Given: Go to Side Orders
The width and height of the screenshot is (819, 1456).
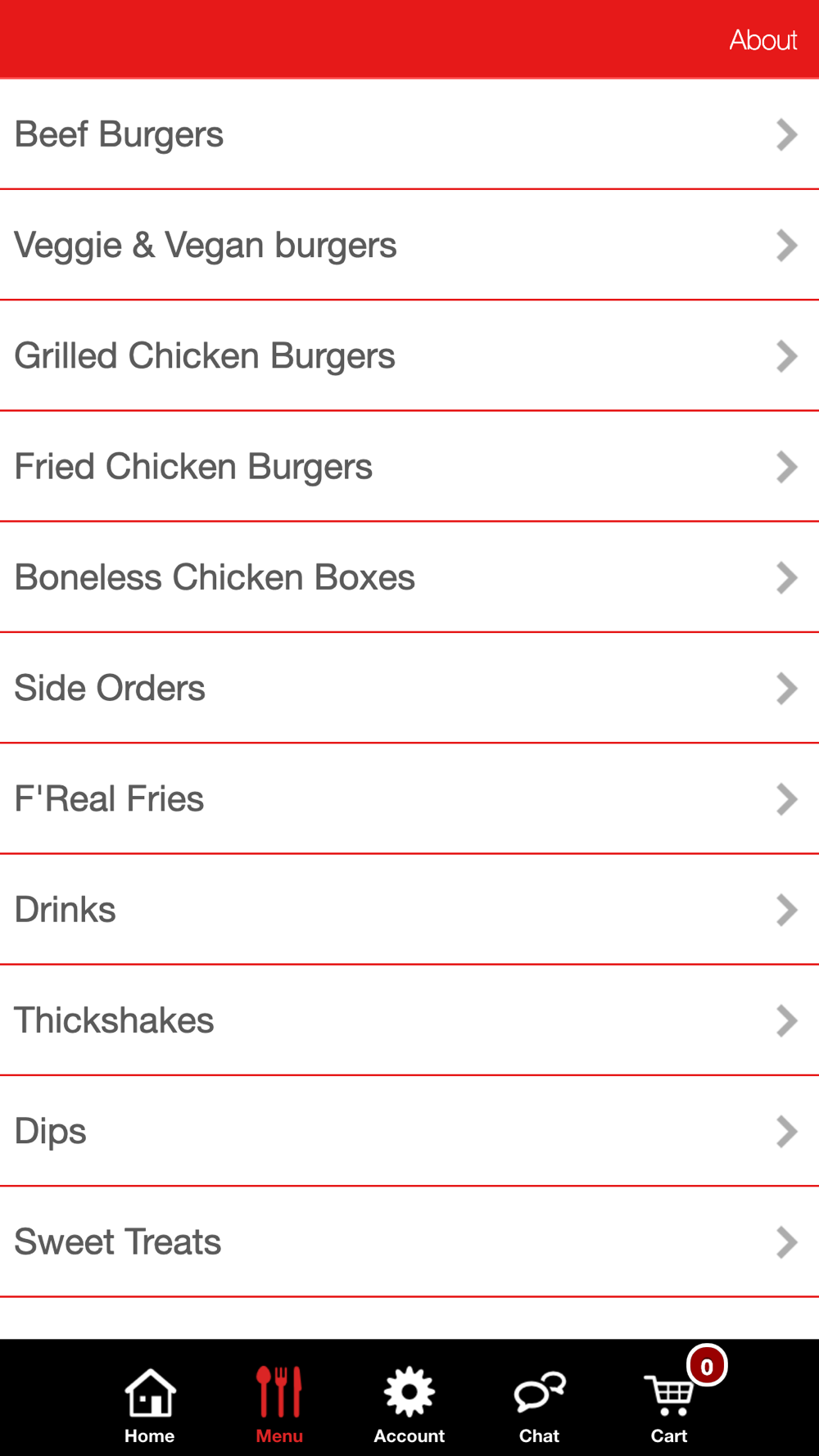Looking at the screenshot, I should click(x=409, y=688).
